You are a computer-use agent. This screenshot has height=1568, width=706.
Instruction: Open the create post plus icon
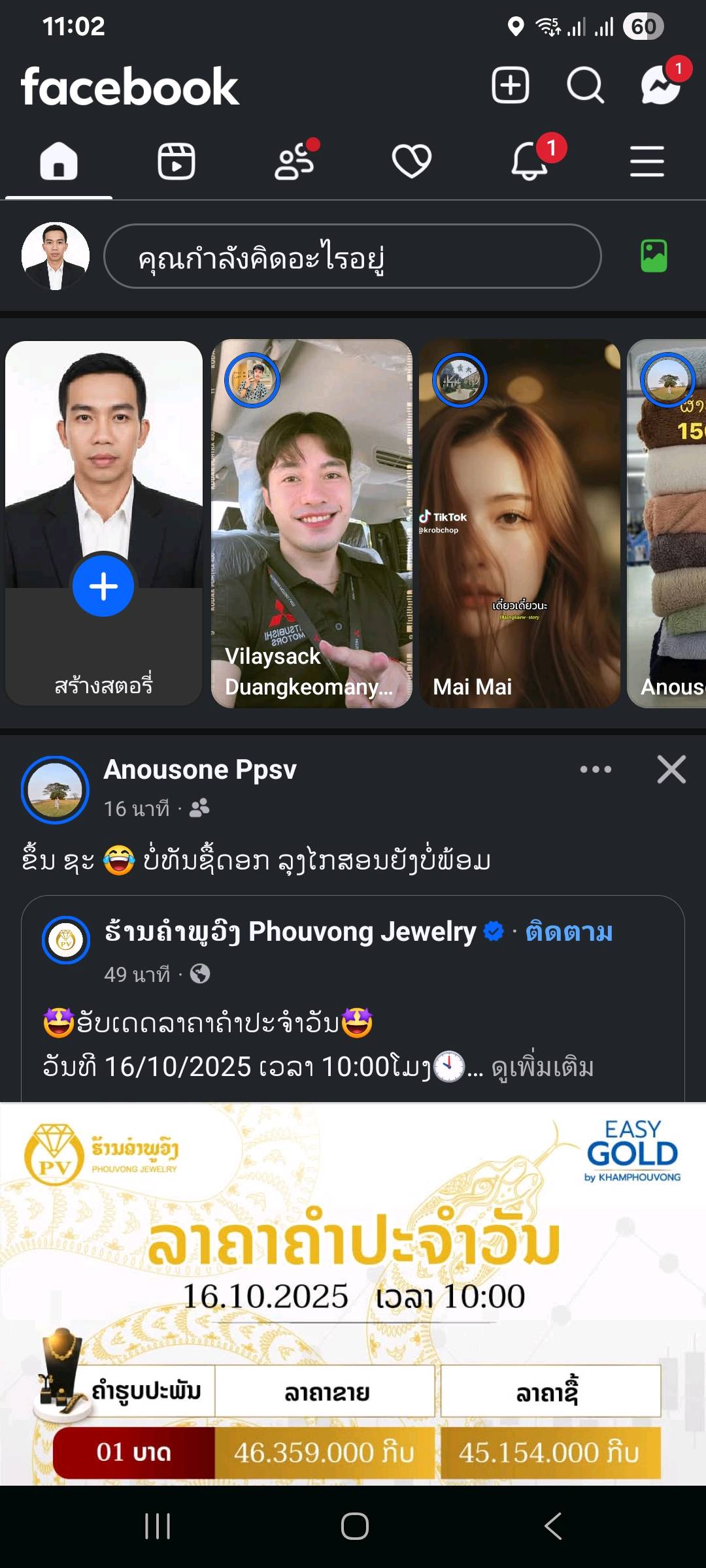click(510, 85)
